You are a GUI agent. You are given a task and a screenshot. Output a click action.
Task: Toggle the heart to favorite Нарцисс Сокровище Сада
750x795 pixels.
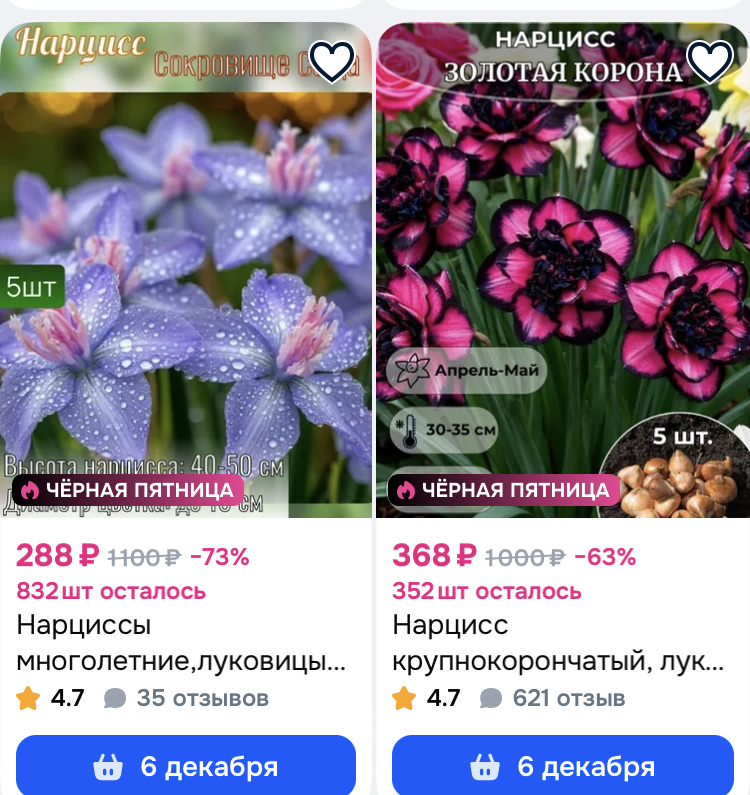pos(334,60)
